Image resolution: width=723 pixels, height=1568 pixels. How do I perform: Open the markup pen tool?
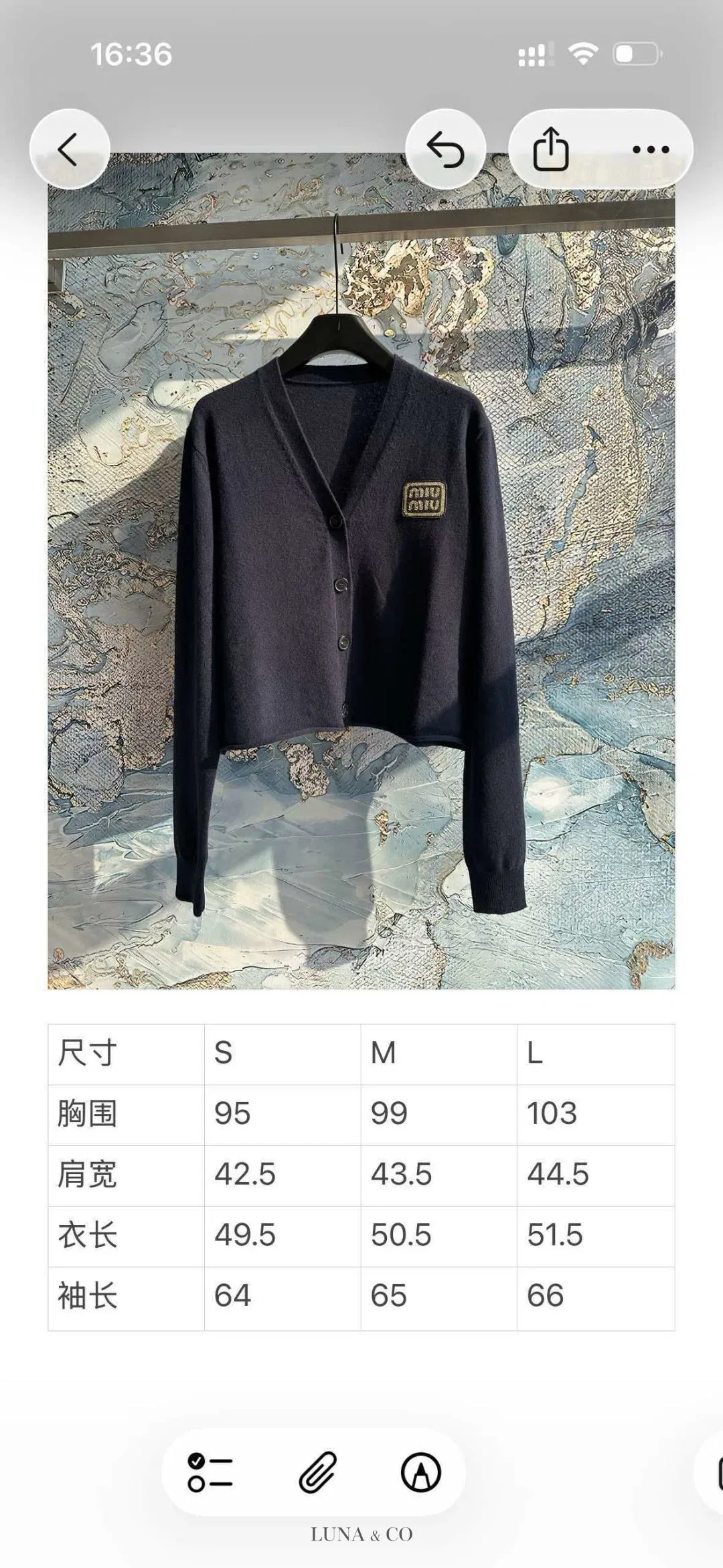(421, 1472)
